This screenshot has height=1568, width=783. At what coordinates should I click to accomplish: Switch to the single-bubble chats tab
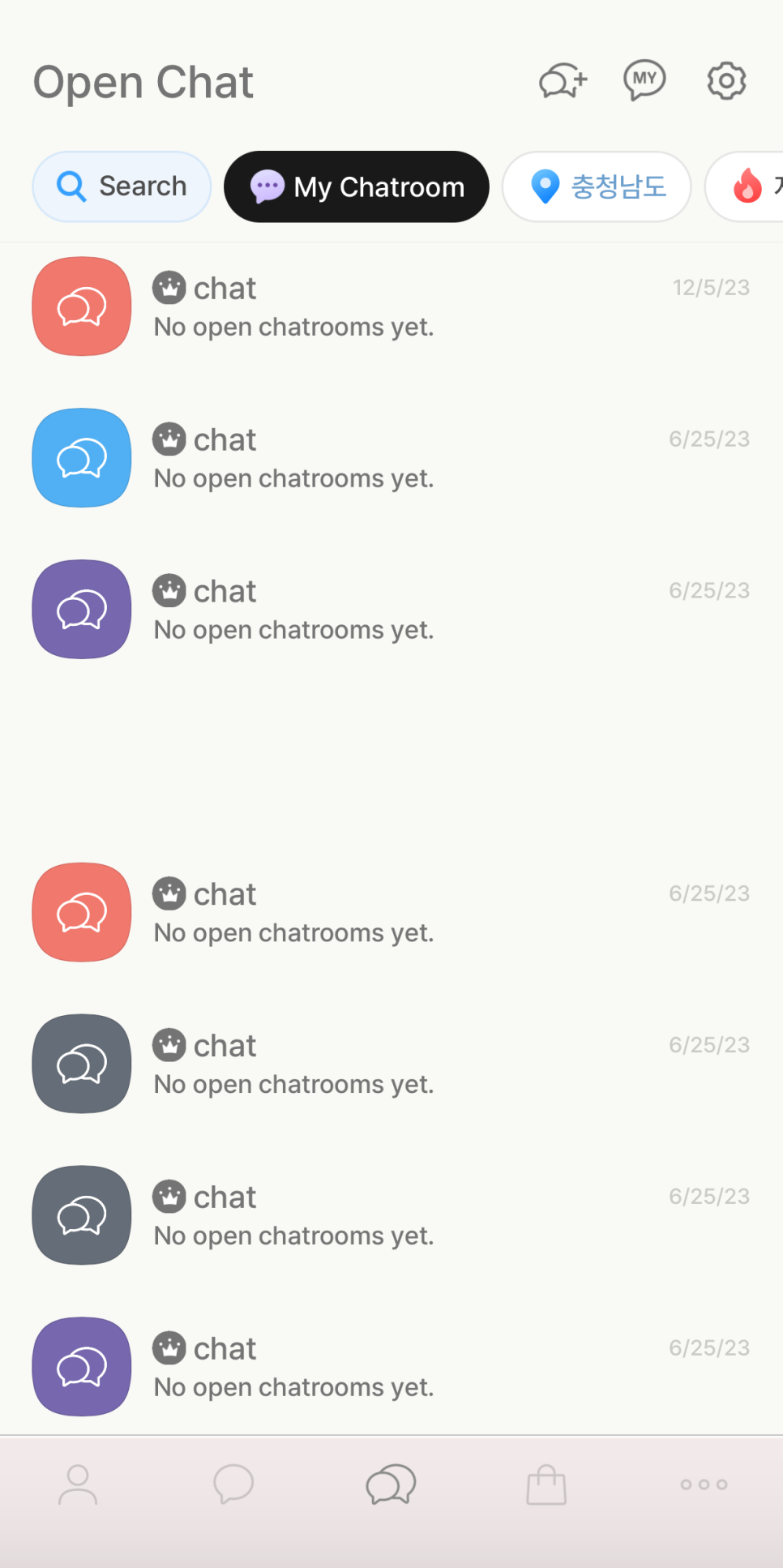pos(233,1484)
